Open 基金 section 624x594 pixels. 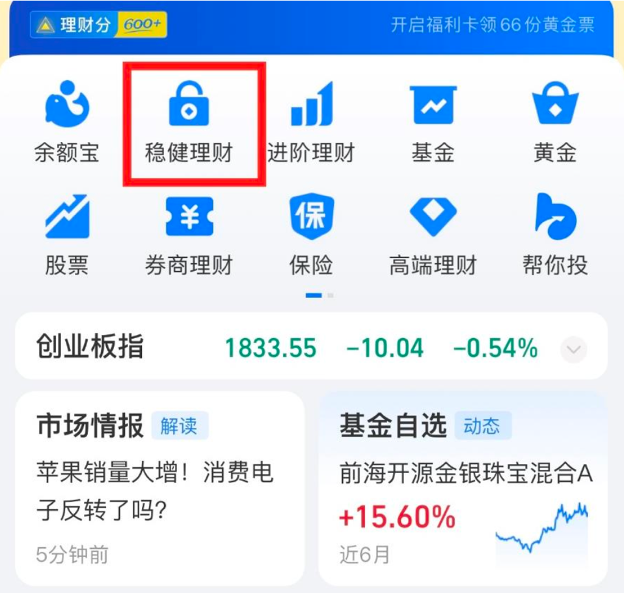pos(433,122)
